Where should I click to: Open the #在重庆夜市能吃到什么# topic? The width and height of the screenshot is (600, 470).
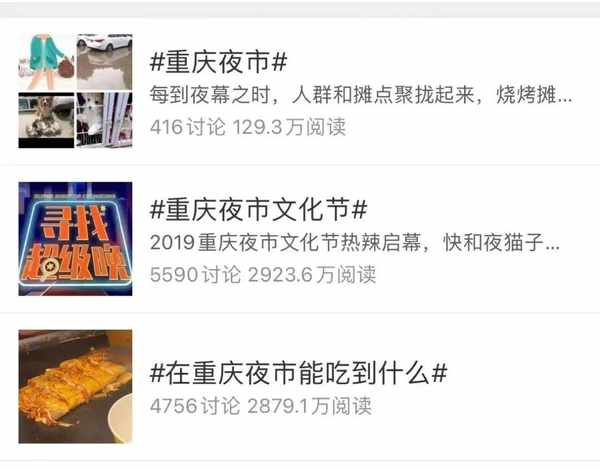pos(298,372)
